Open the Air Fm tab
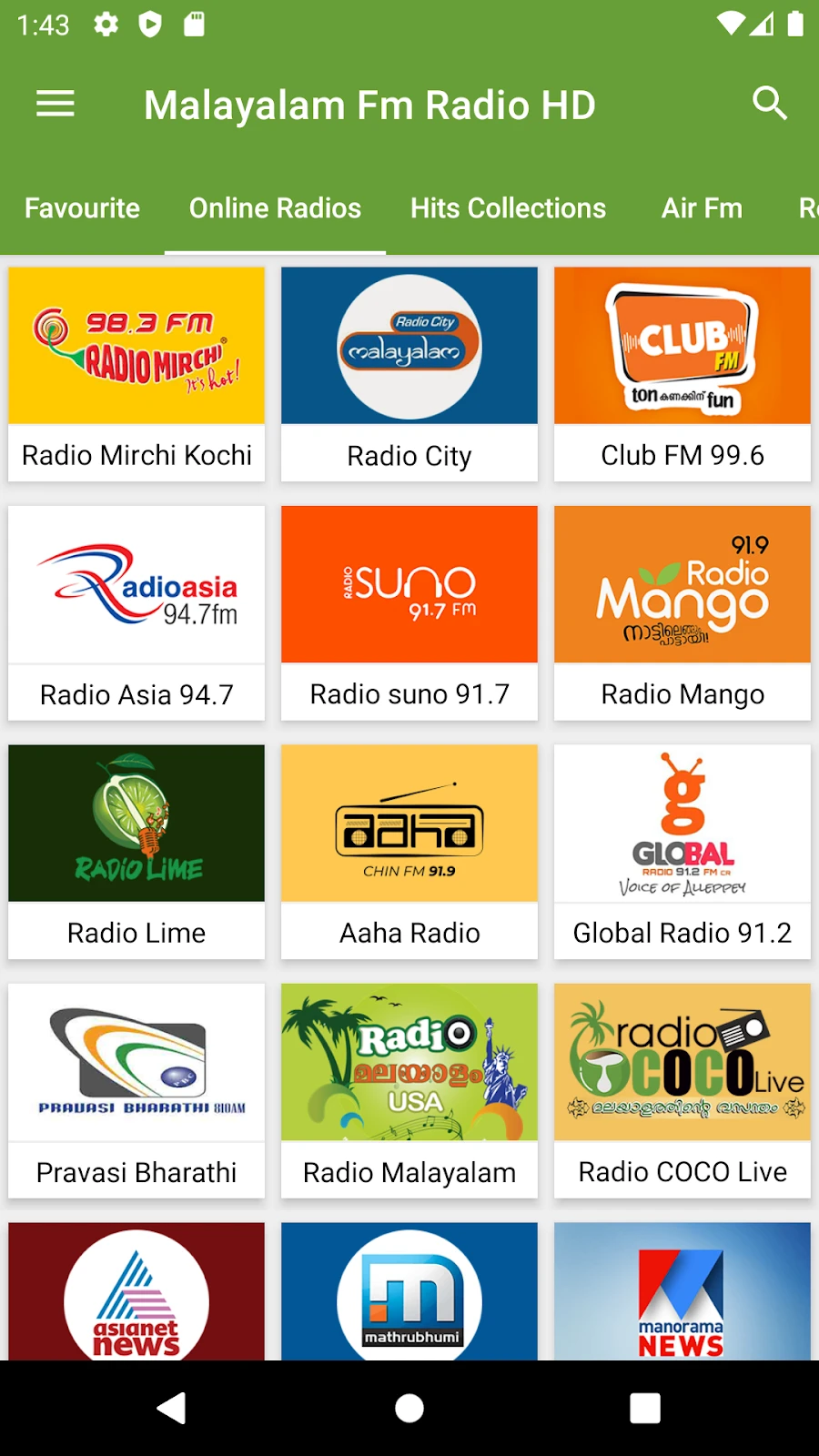The height and width of the screenshot is (1456, 819). [702, 208]
